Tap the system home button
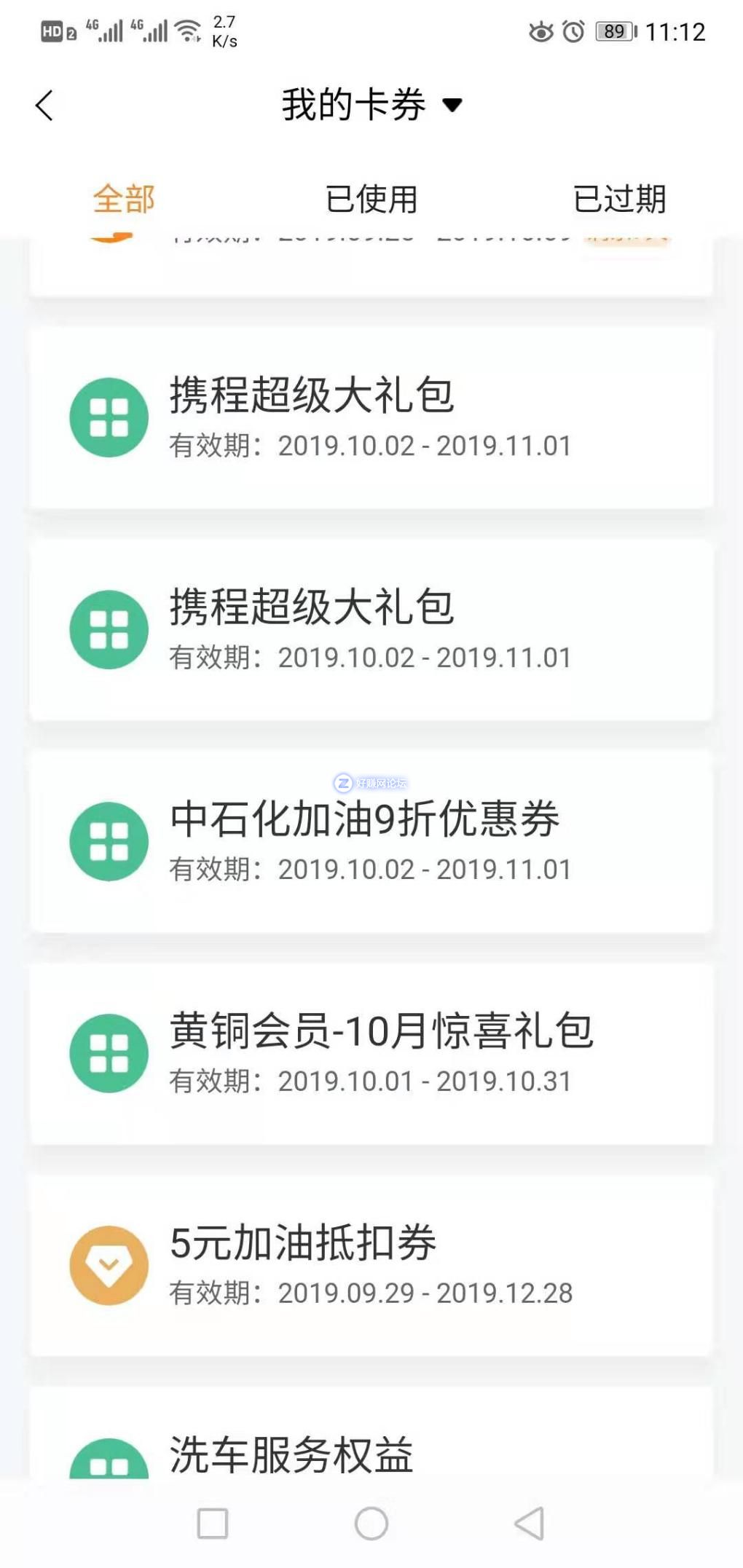Image resolution: width=743 pixels, height=1568 pixels. click(x=371, y=1524)
